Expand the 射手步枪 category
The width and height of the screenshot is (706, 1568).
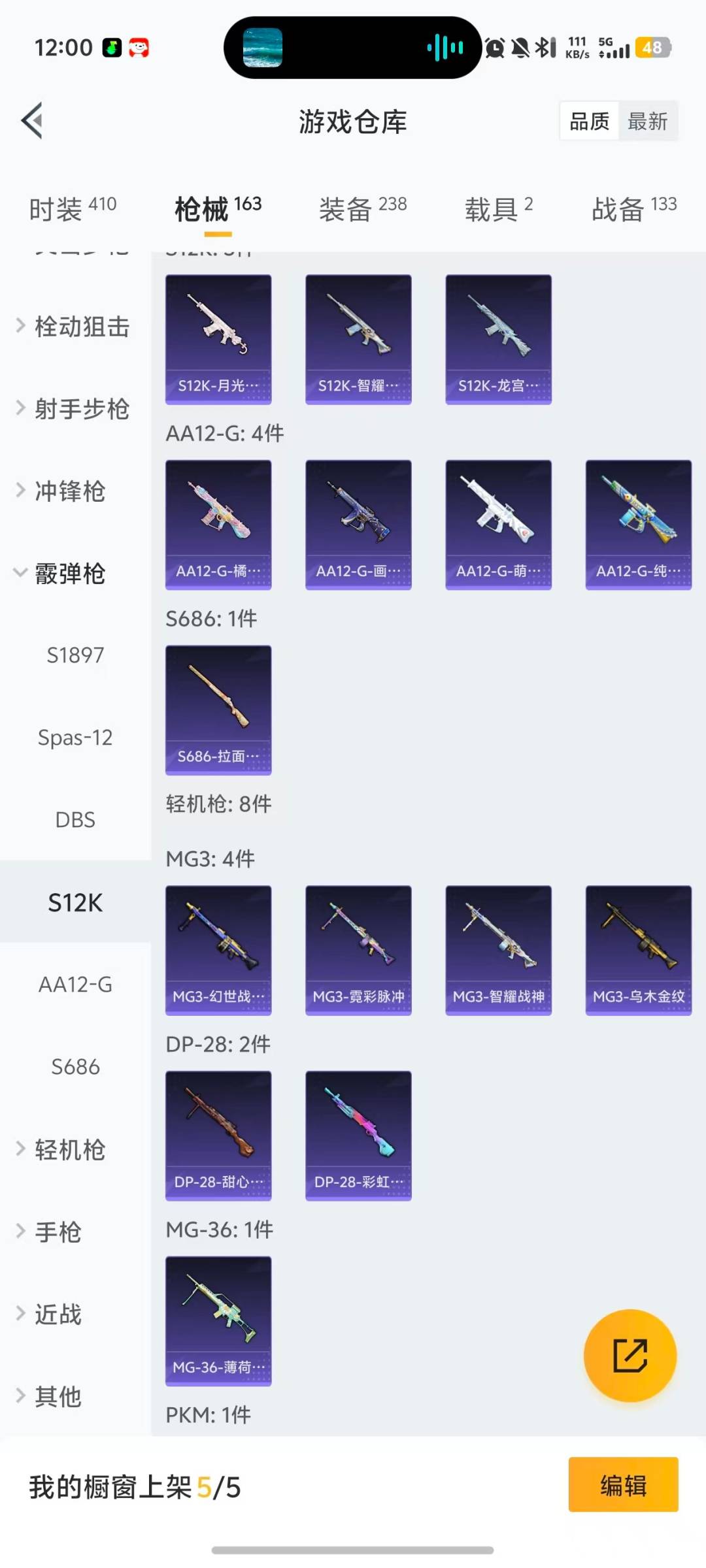click(x=73, y=408)
